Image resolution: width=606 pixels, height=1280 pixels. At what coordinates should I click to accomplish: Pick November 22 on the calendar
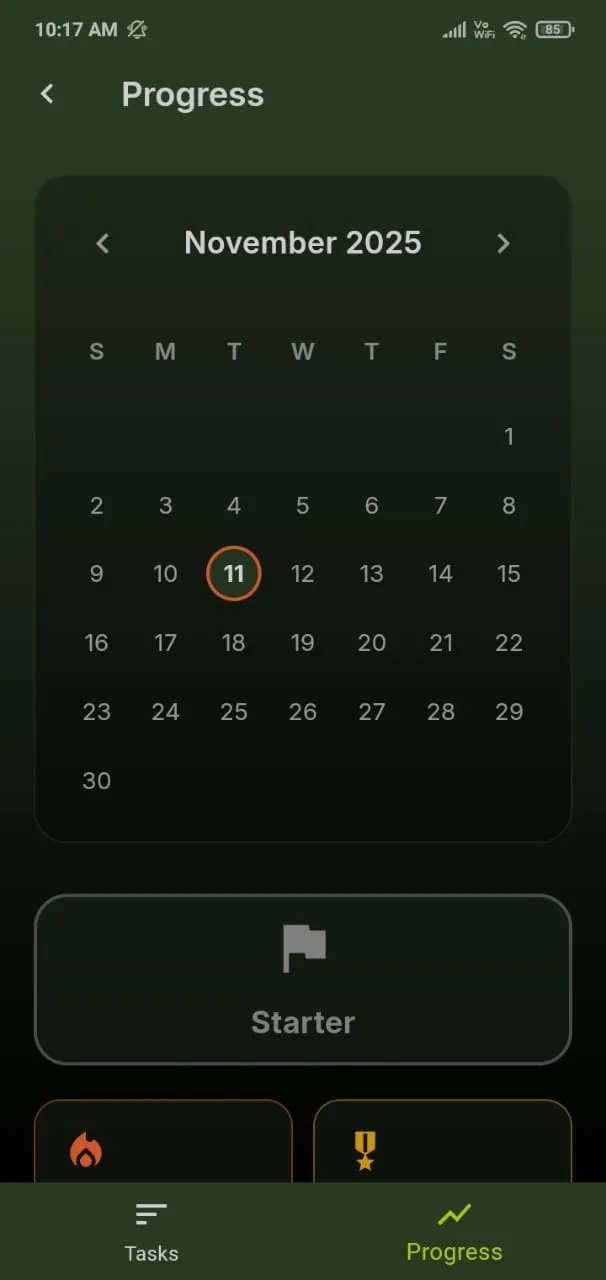(509, 643)
